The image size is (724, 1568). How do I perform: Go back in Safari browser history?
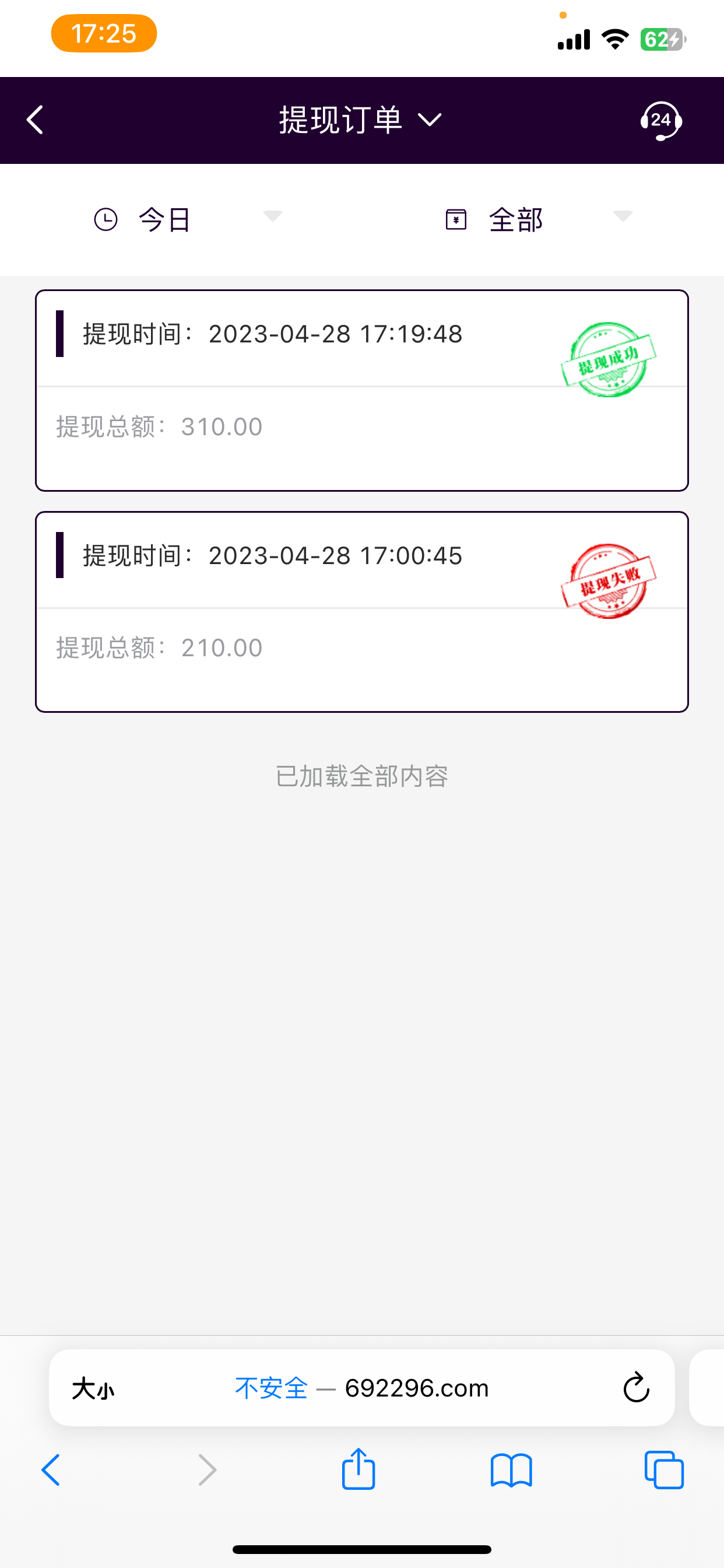51,1471
